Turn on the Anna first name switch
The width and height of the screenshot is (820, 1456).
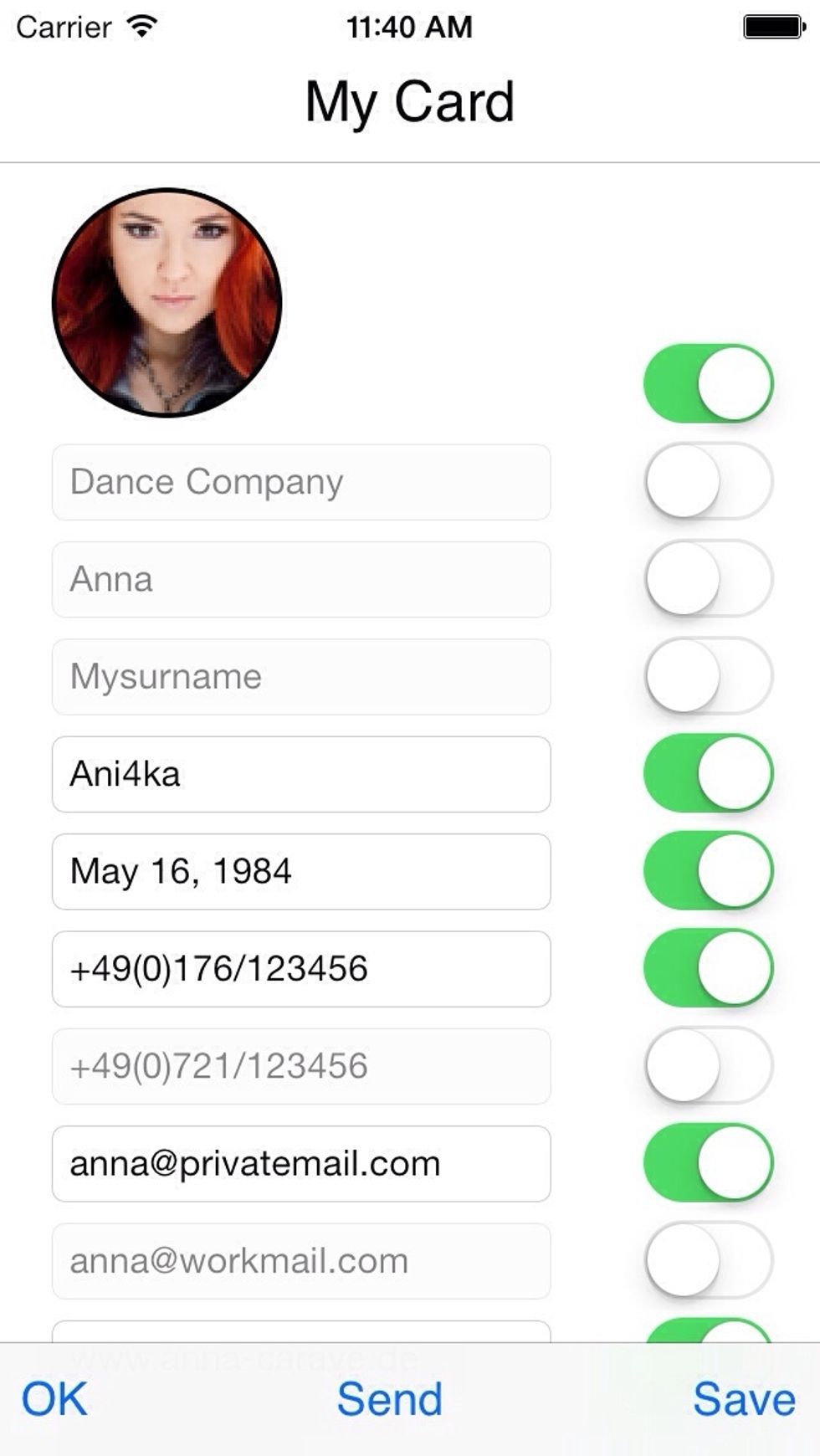click(x=708, y=578)
